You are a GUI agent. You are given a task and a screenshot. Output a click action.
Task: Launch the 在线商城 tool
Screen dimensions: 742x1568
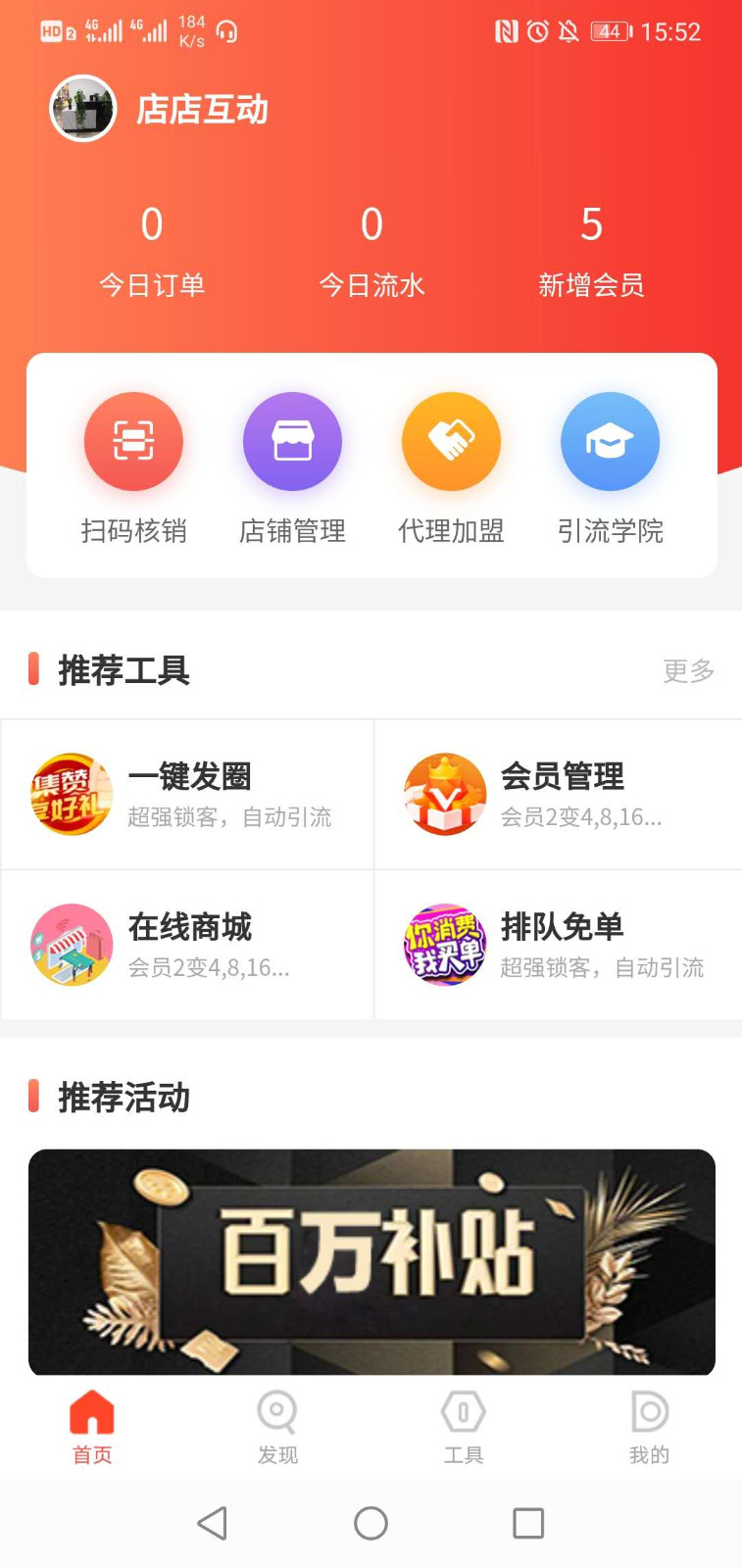click(187, 945)
